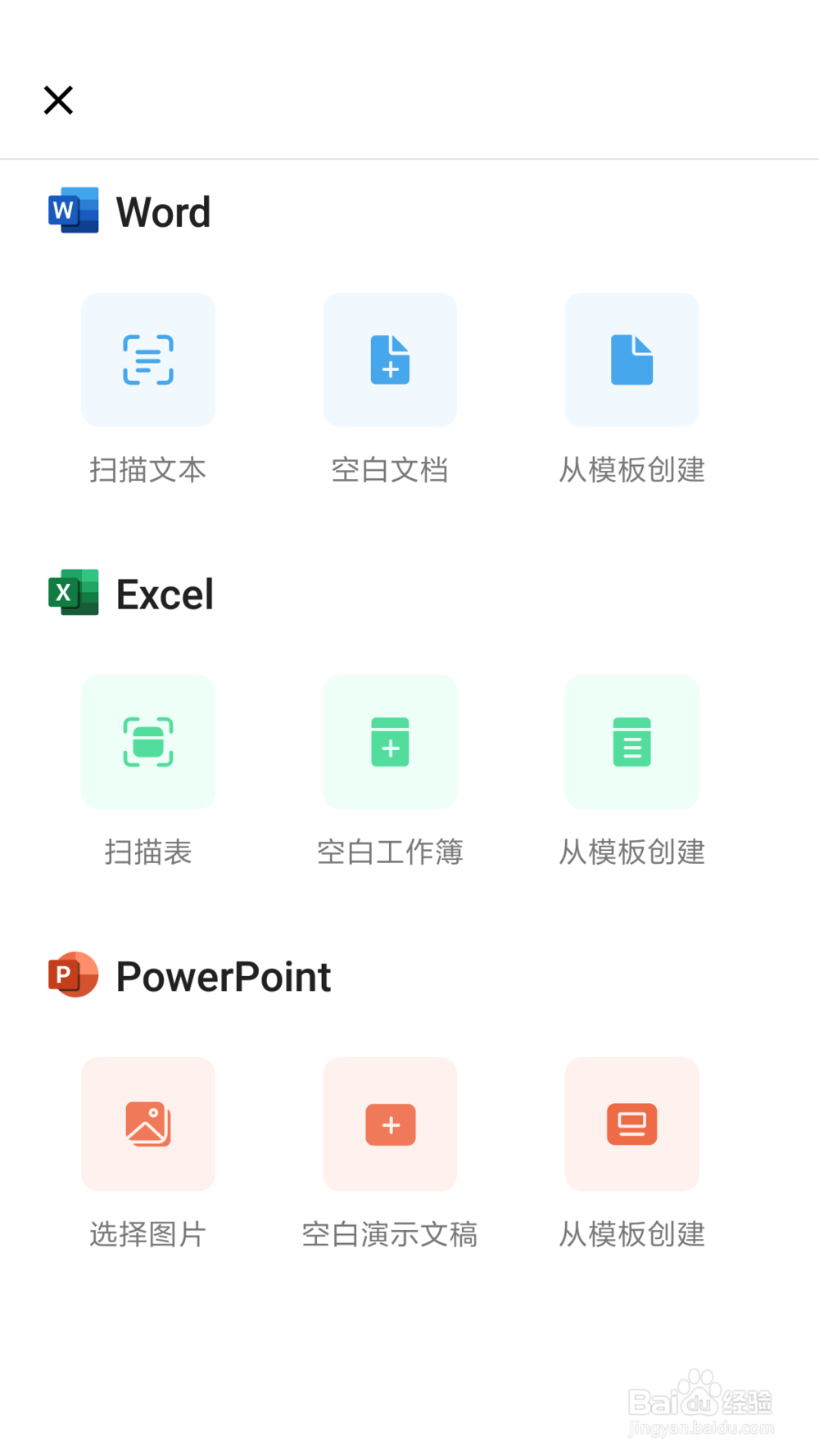Open a blank presentation
819x1456 pixels.
[390, 1124]
